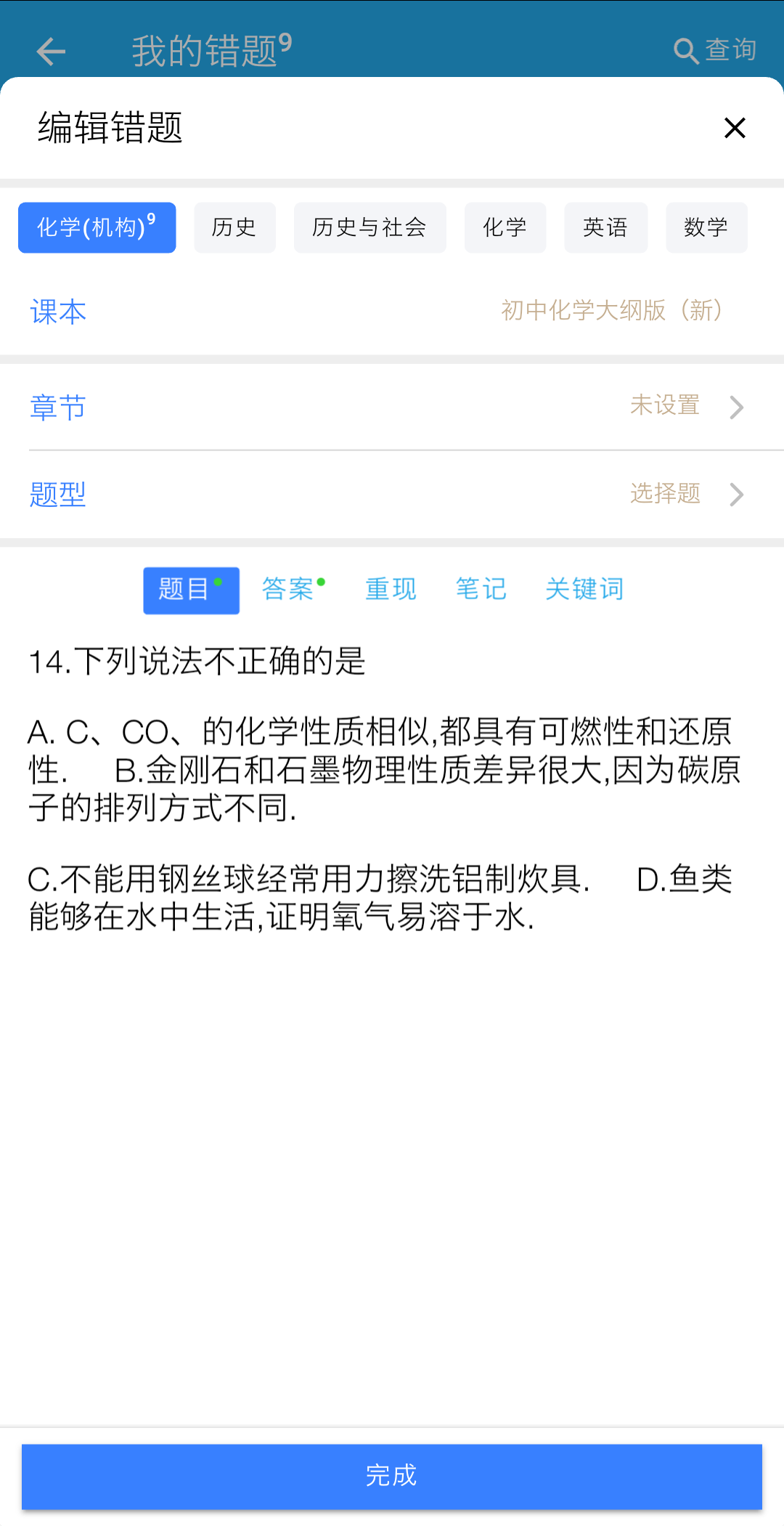This screenshot has height=1526, width=784.
Task: Open the 查询 search function
Action: (x=719, y=49)
